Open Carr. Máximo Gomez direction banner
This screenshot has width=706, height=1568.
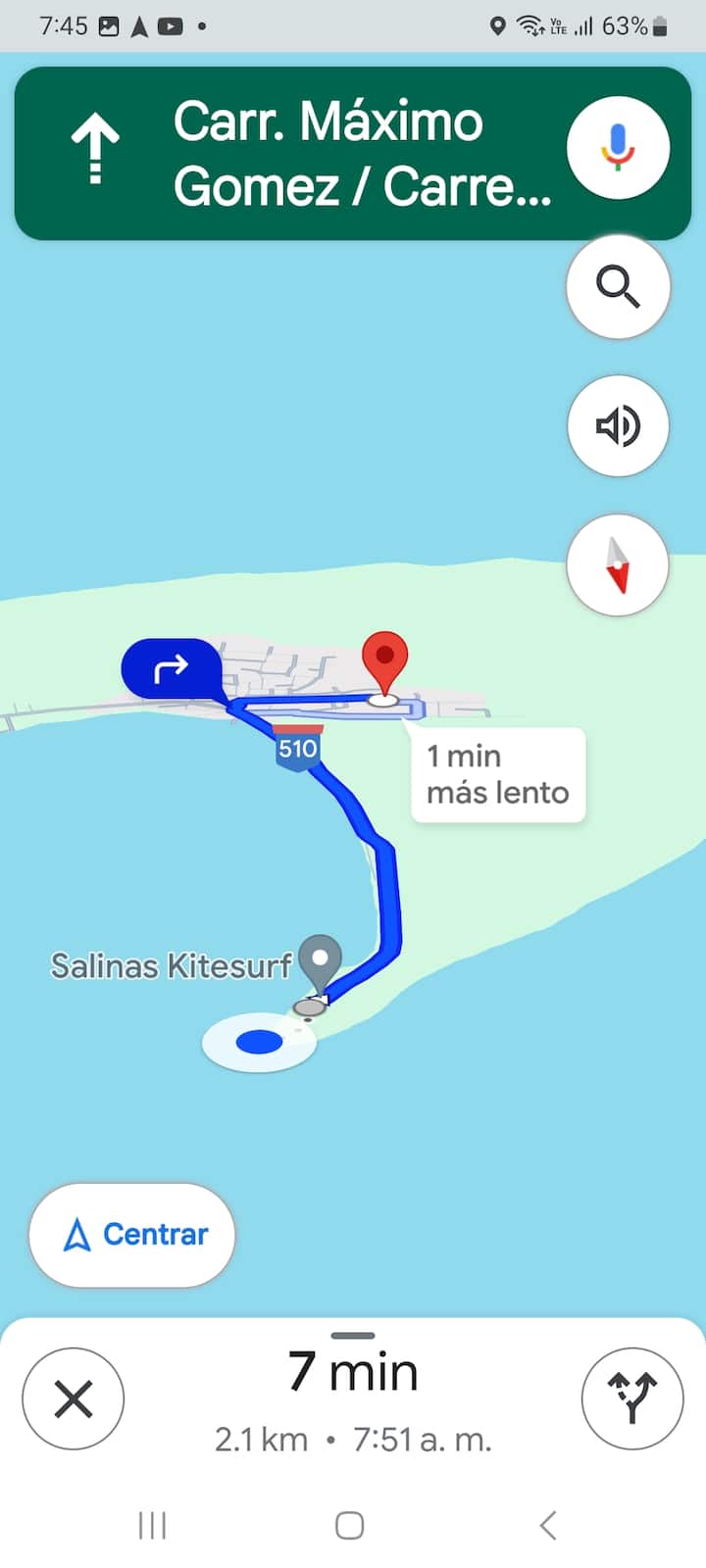pos(324,154)
